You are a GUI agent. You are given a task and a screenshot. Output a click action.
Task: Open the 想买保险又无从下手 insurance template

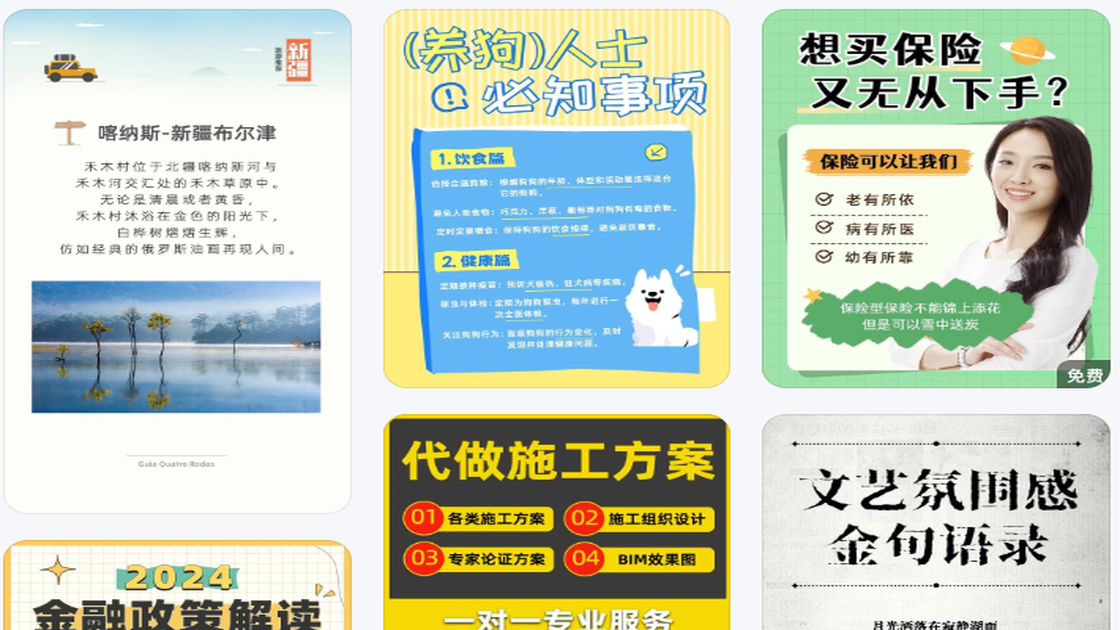point(935,198)
